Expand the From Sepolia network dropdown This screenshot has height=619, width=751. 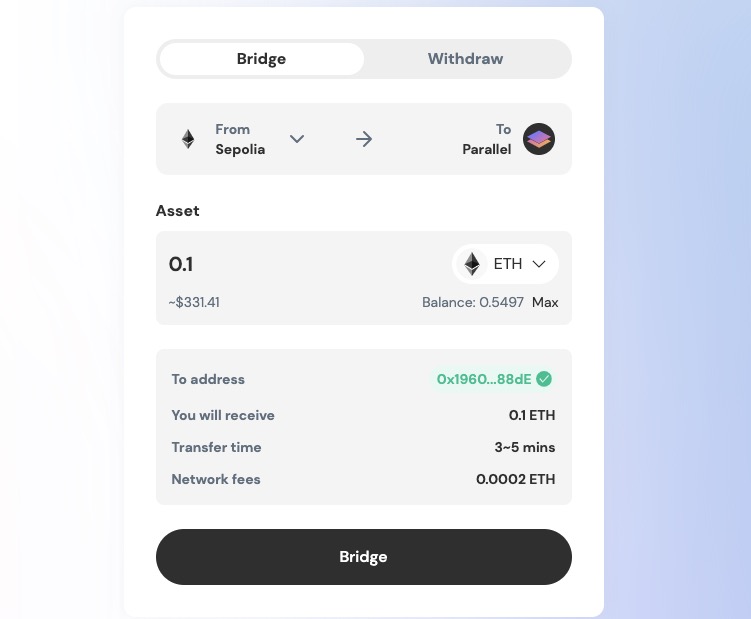coord(296,139)
